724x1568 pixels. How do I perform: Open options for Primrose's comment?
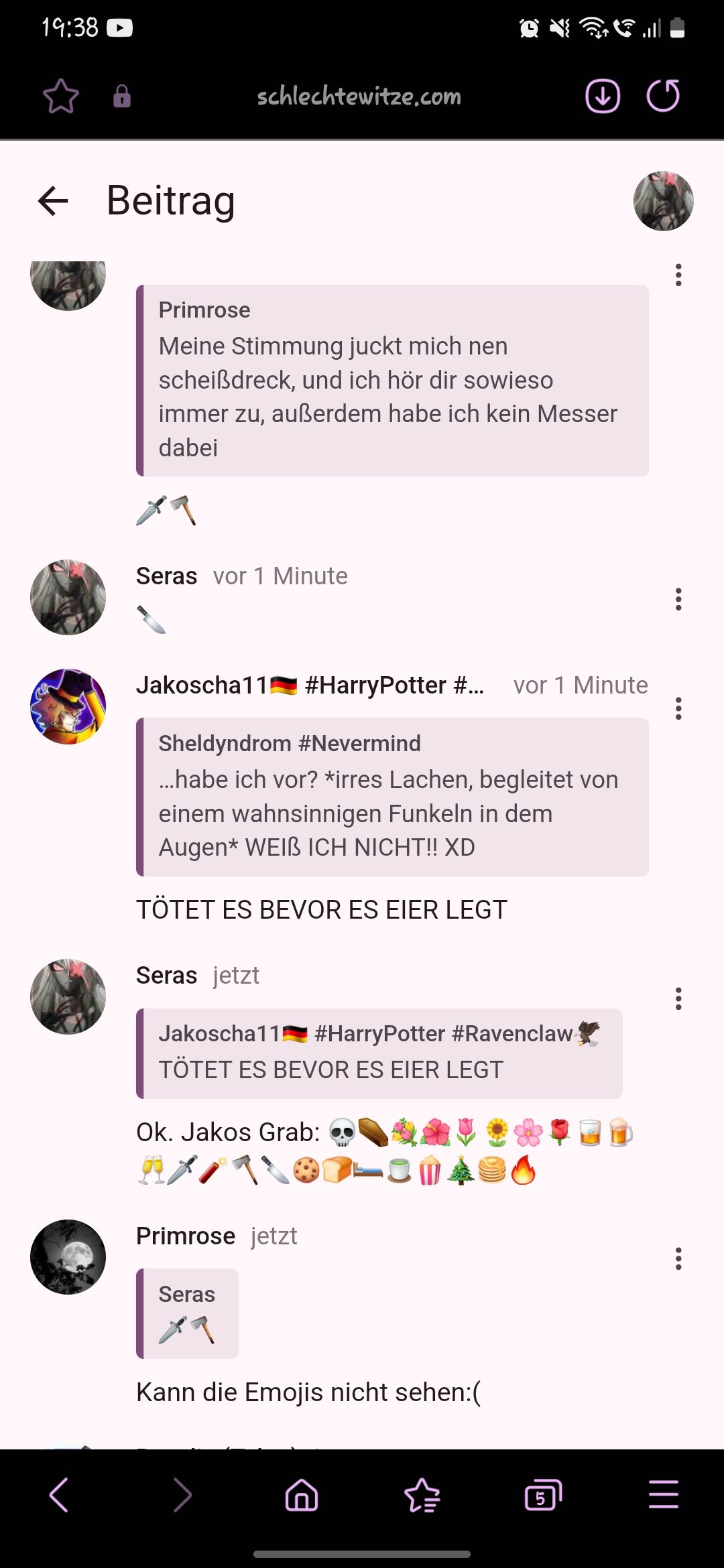click(678, 1258)
